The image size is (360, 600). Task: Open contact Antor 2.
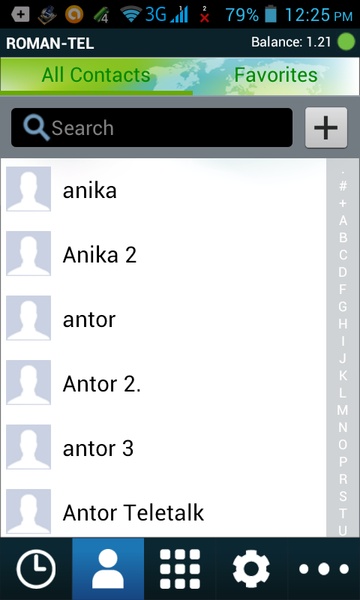[x=163, y=384]
